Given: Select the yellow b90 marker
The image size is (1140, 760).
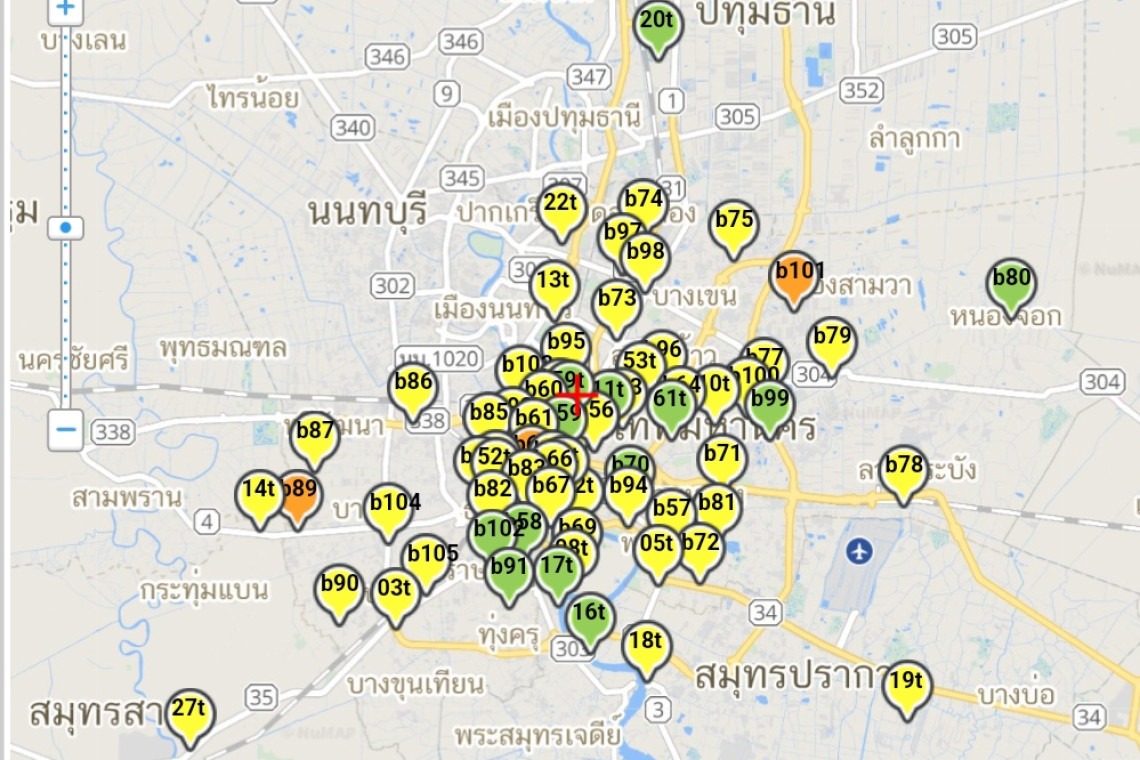Looking at the screenshot, I should pos(339,588).
